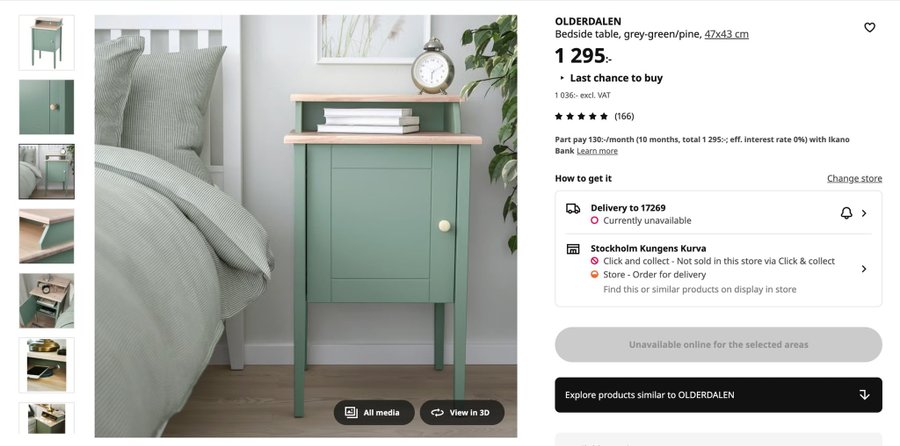900x446 pixels.
Task: Select the first thumbnail of the table on a white background
Action: (46, 42)
